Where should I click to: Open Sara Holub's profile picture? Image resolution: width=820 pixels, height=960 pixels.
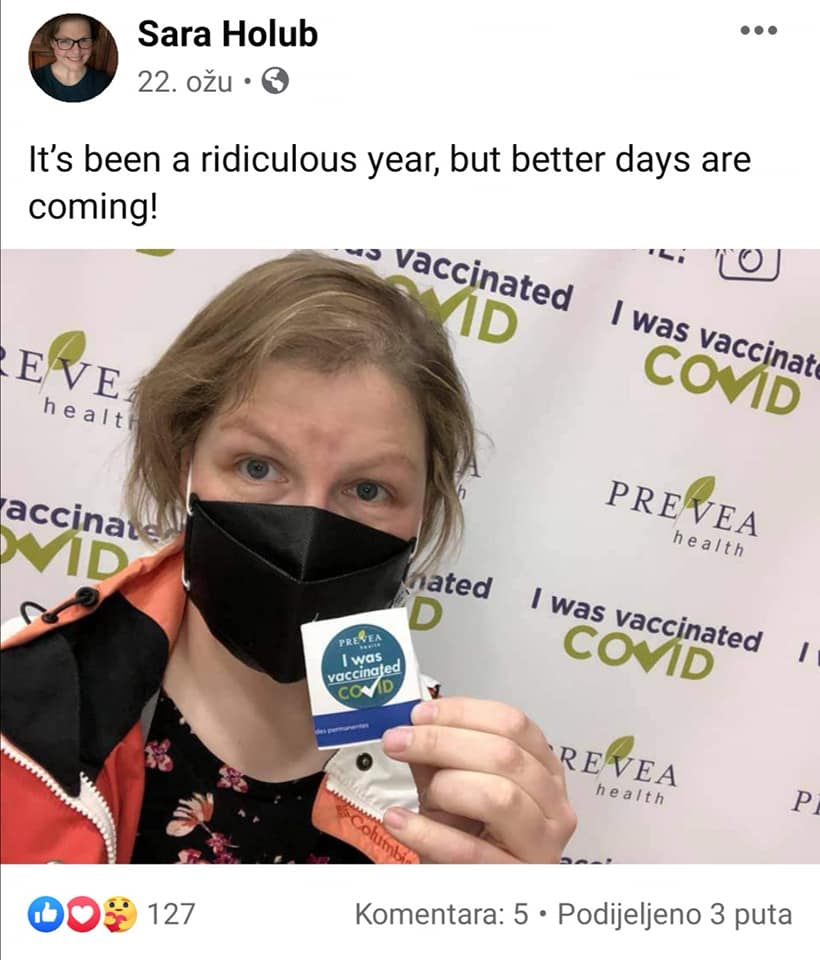click(x=73, y=57)
